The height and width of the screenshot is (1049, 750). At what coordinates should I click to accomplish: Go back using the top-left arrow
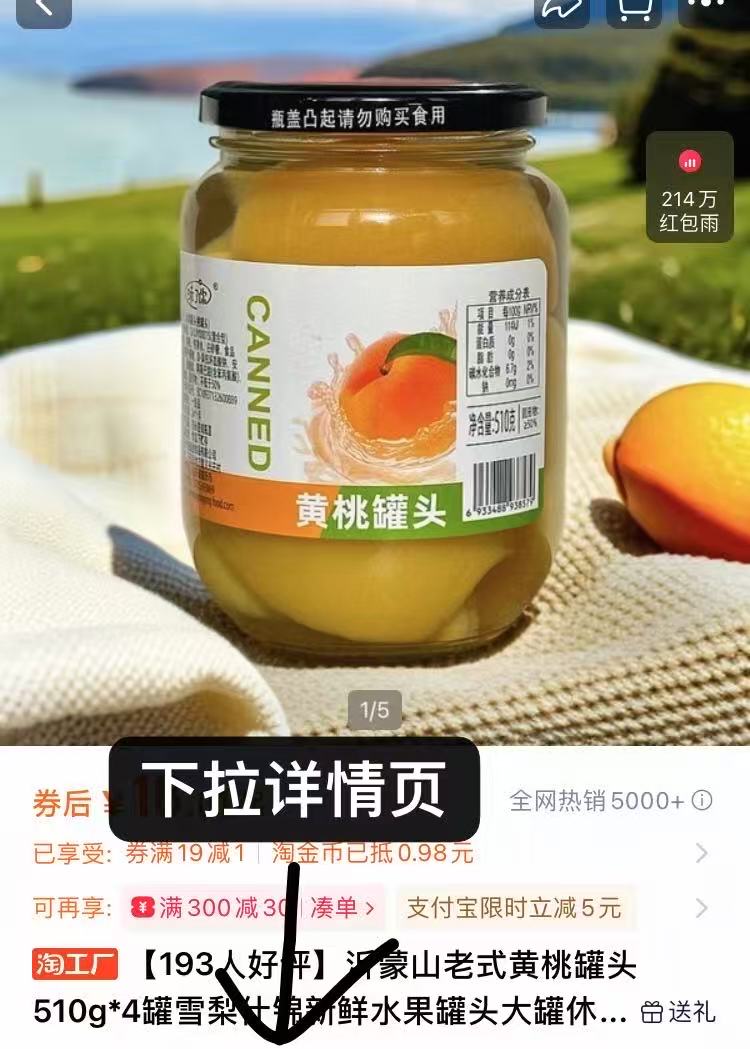coord(44,10)
